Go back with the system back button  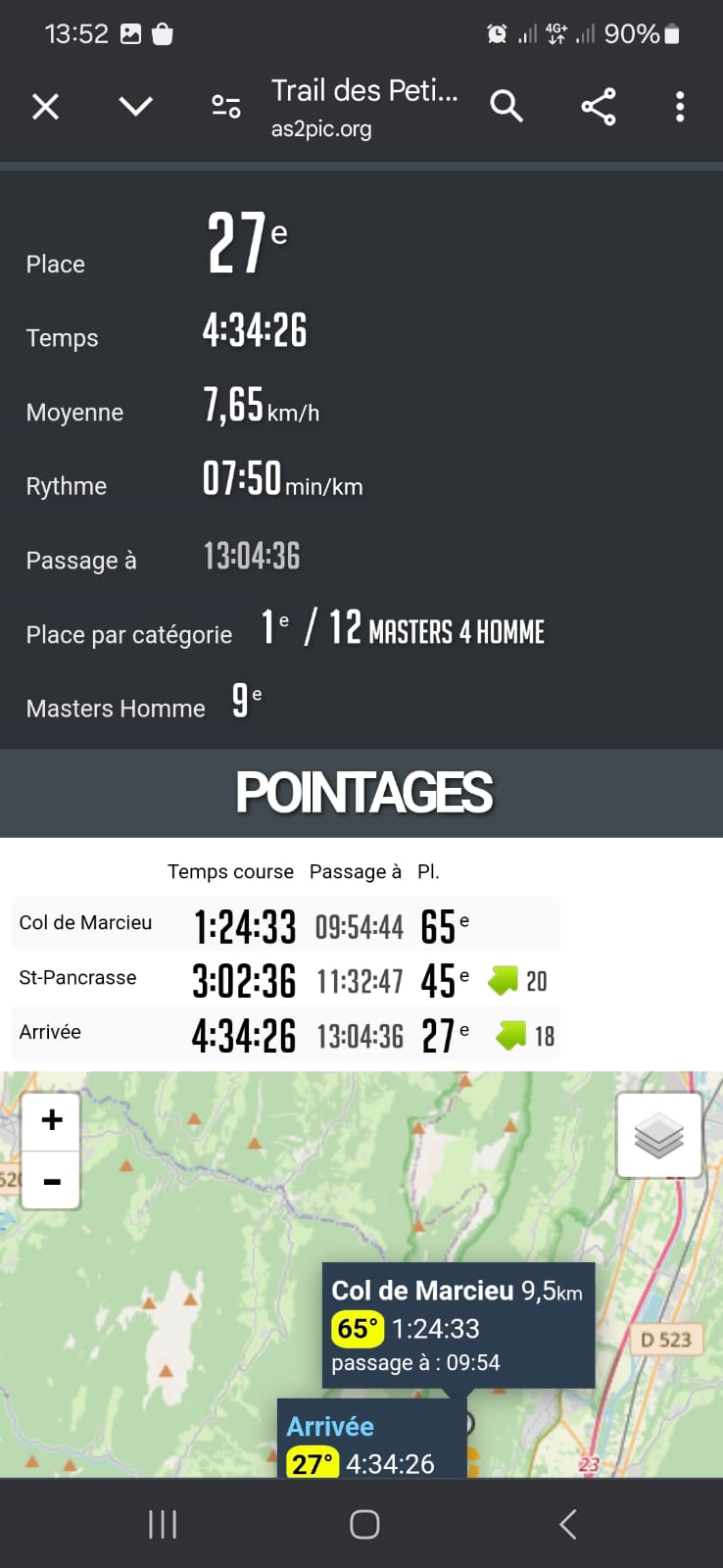tap(567, 1524)
